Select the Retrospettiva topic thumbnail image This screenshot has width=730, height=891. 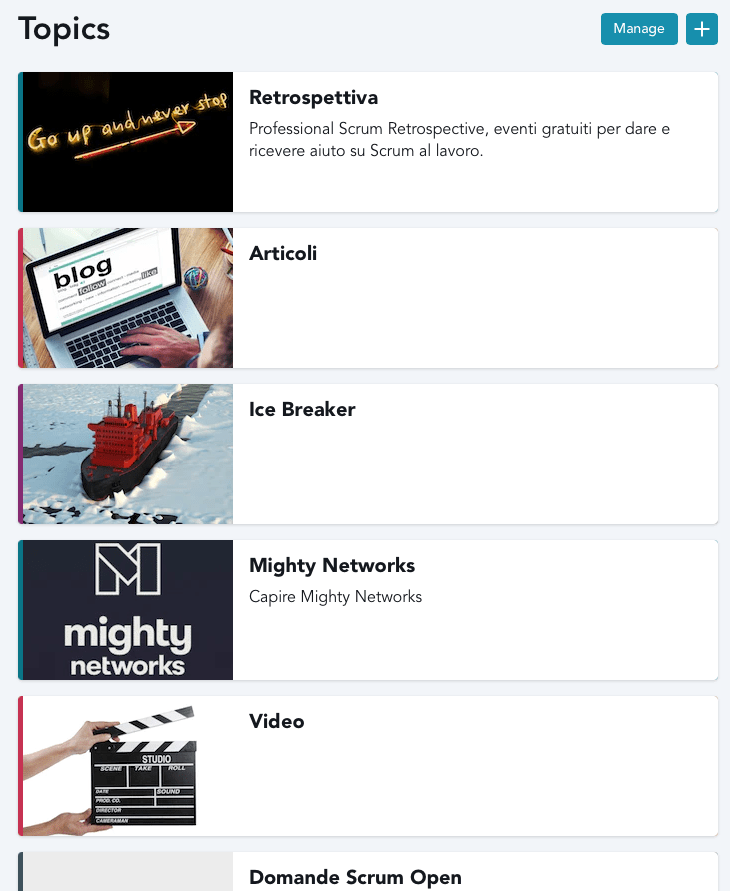tap(125, 142)
